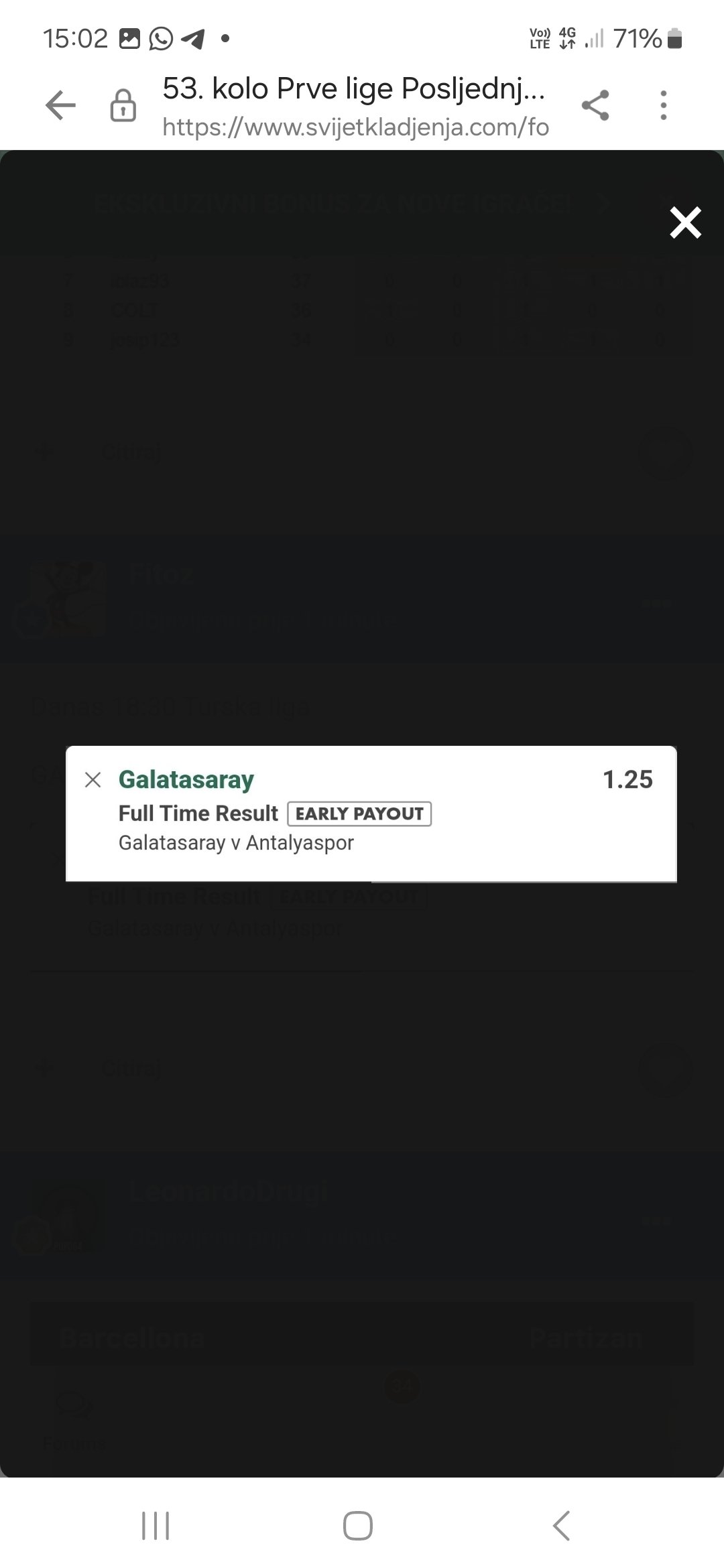
Task: Go back using the browser arrow
Action: pyautogui.click(x=60, y=106)
